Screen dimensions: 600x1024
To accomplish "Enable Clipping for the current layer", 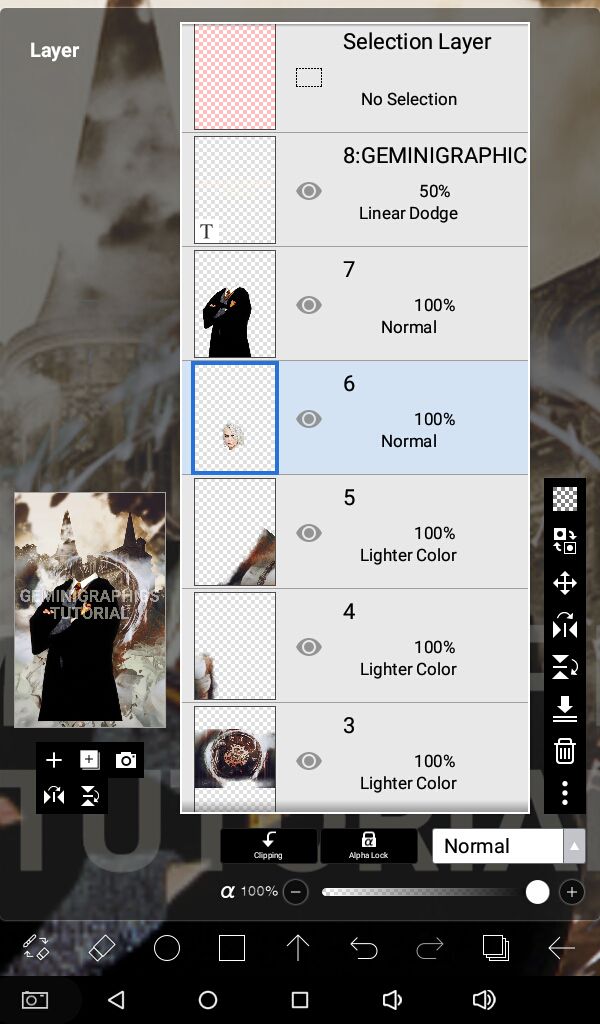I will [x=268, y=846].
